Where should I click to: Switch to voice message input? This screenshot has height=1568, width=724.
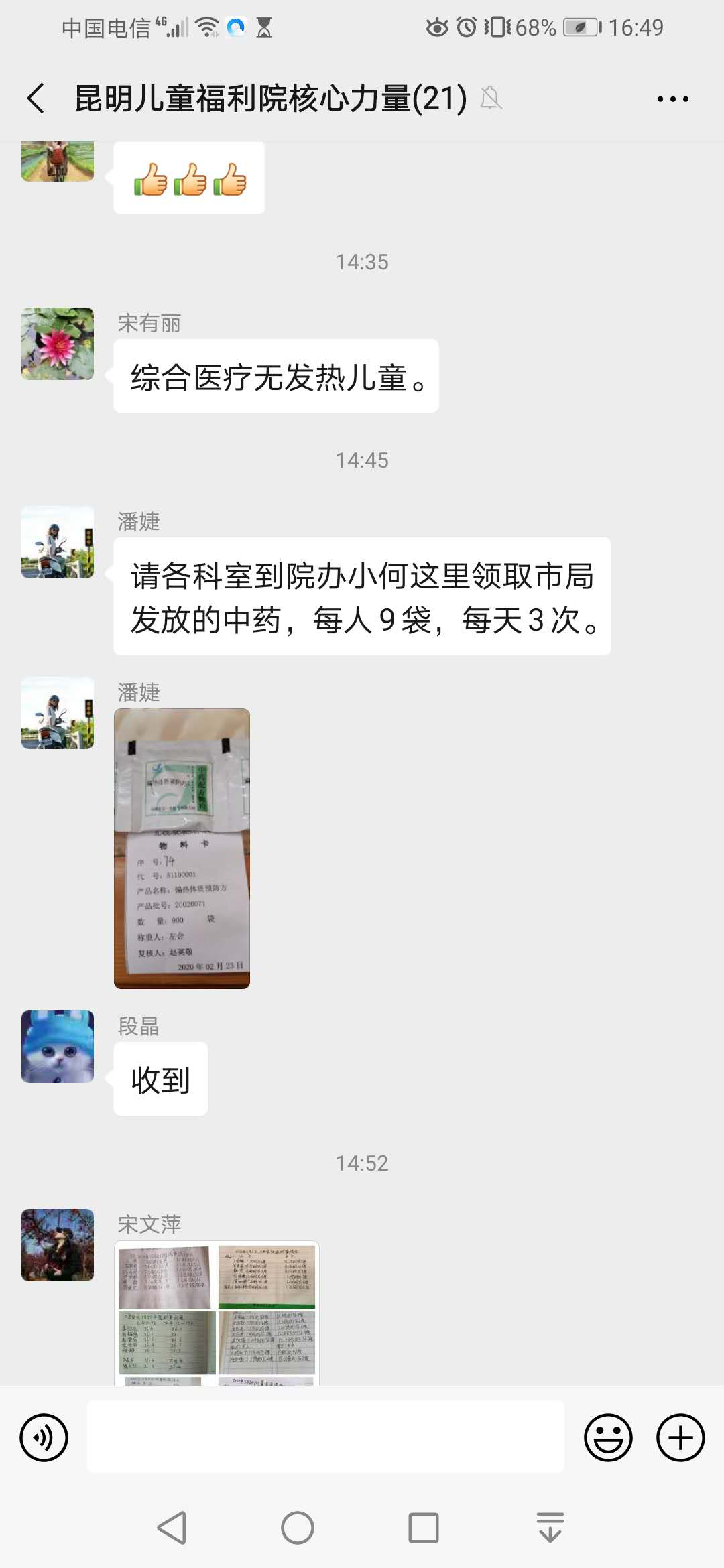(x=44, y=1438)
